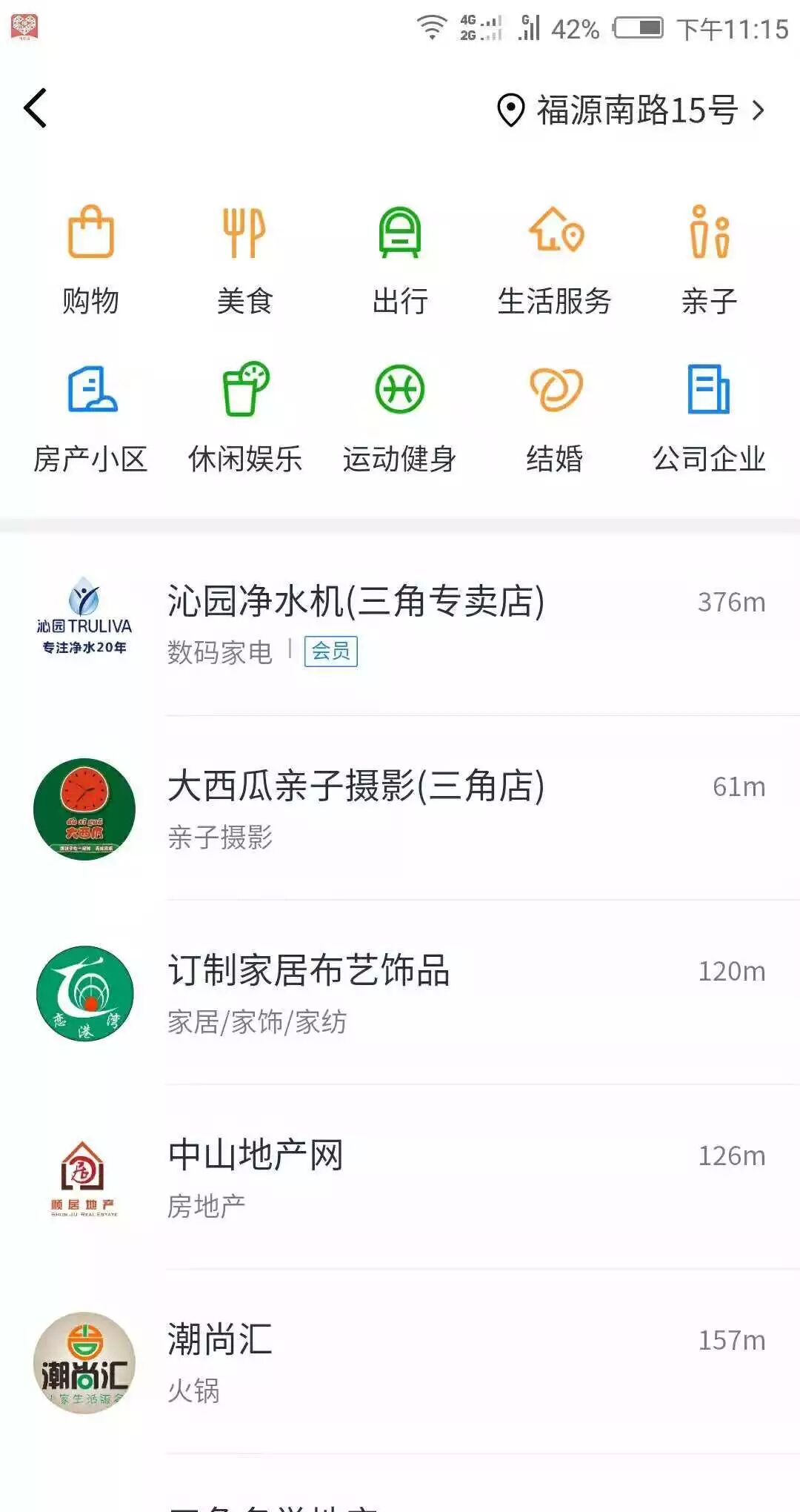Open the 订制家居布艺饰品 shop

tap(400, 993)
